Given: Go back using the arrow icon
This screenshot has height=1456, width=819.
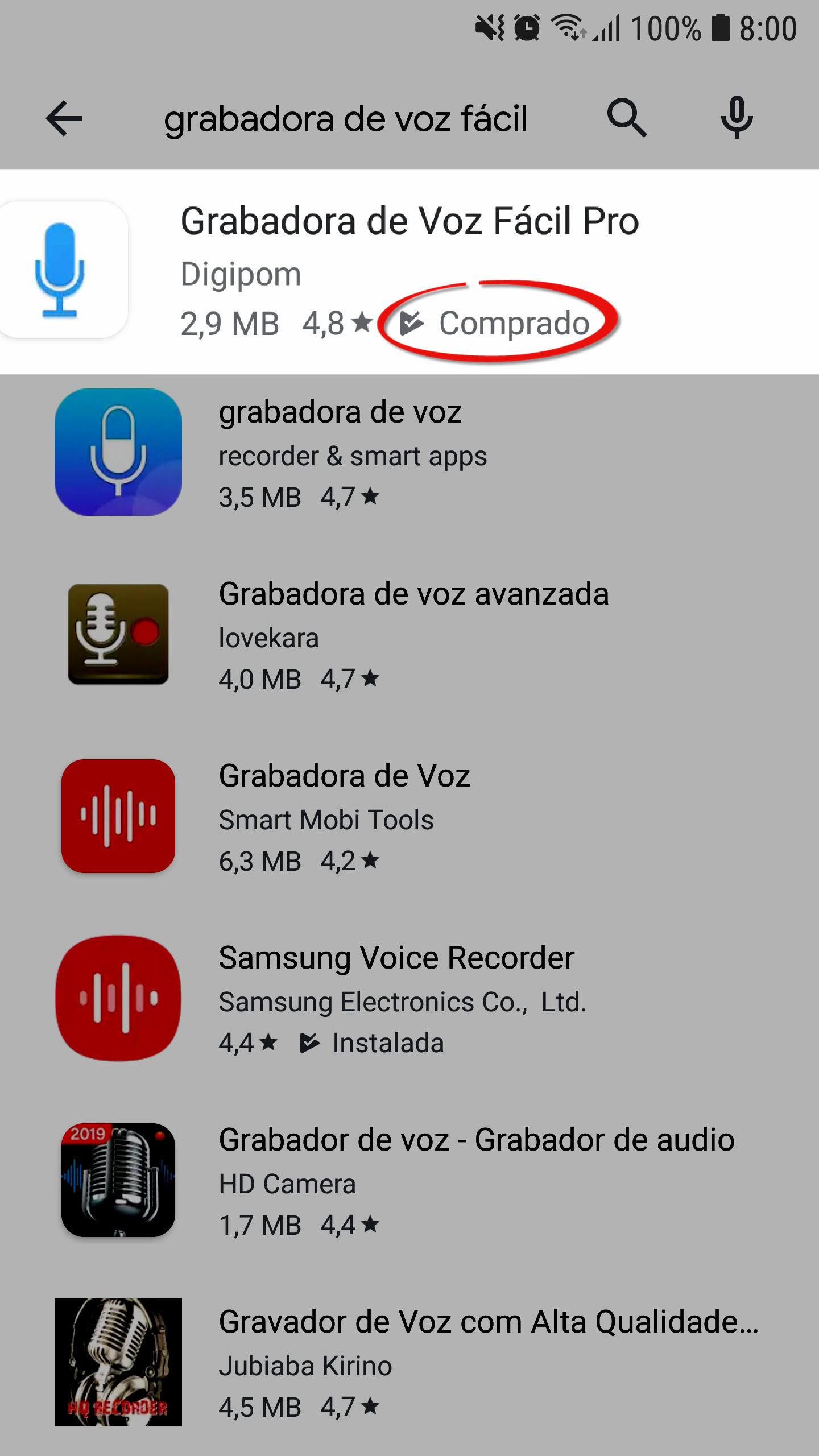Looking at the screenshot, I should click(x=64, y=118).
